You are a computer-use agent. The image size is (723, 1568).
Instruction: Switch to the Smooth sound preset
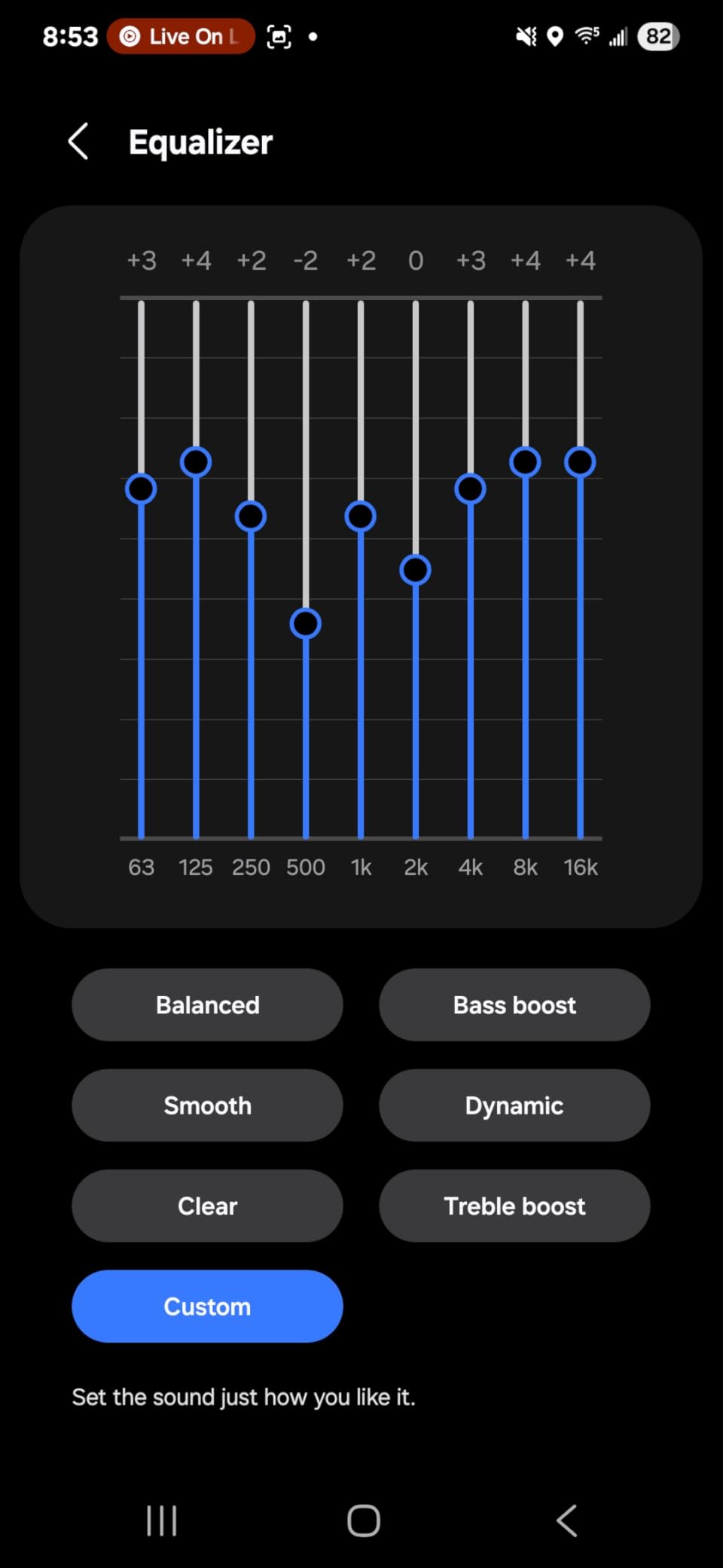[x=207, y=1105]
